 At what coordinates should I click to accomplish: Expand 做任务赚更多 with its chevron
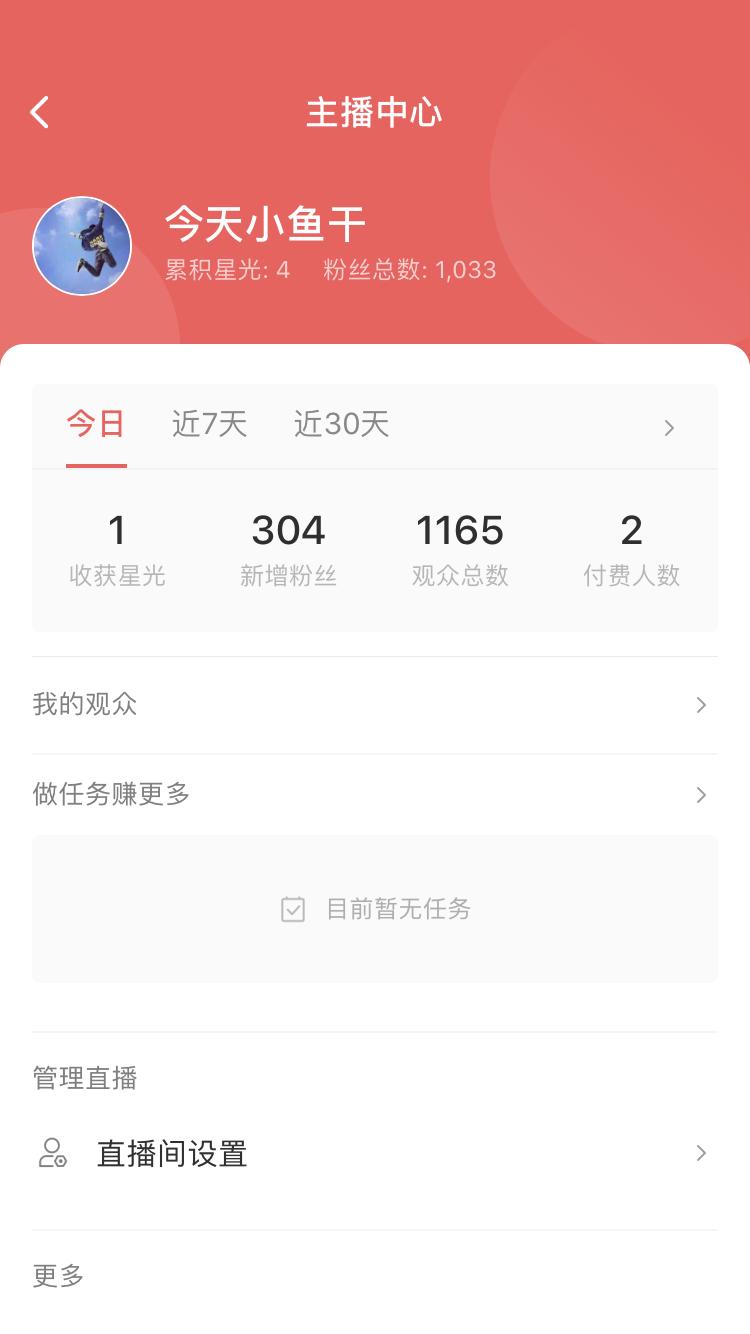701,794
